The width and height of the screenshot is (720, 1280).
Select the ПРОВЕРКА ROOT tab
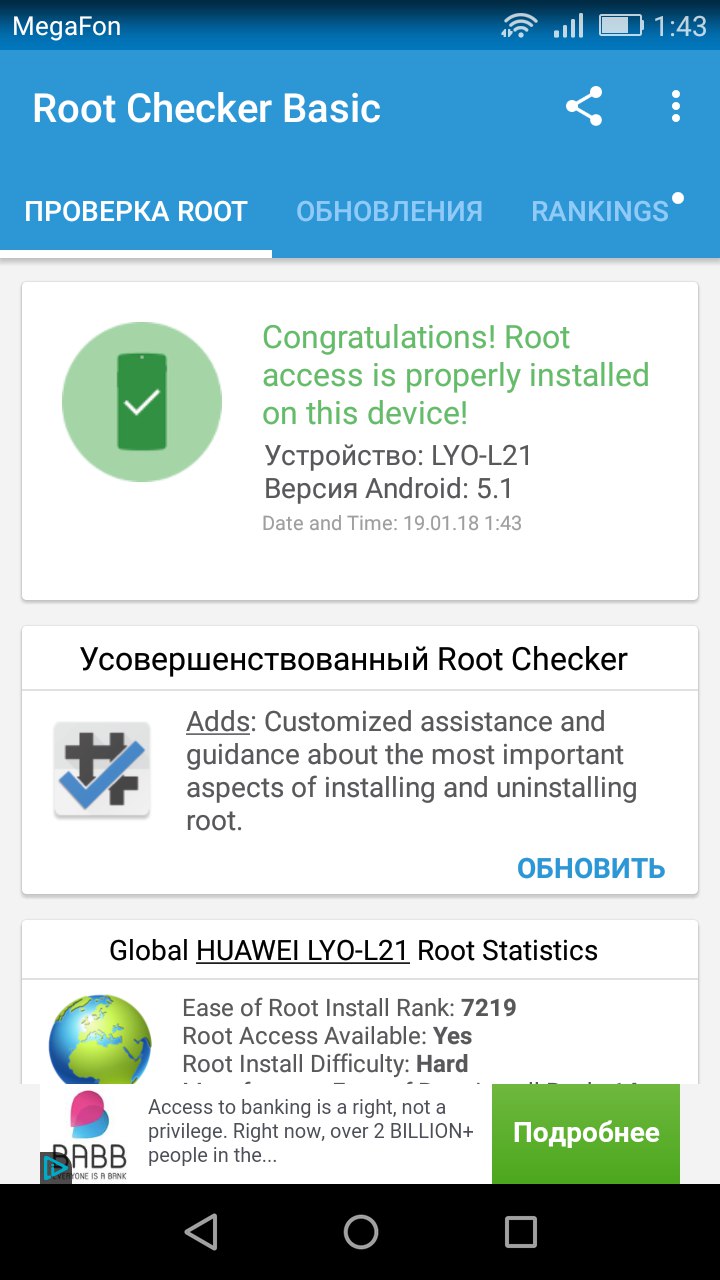(136, 211)
